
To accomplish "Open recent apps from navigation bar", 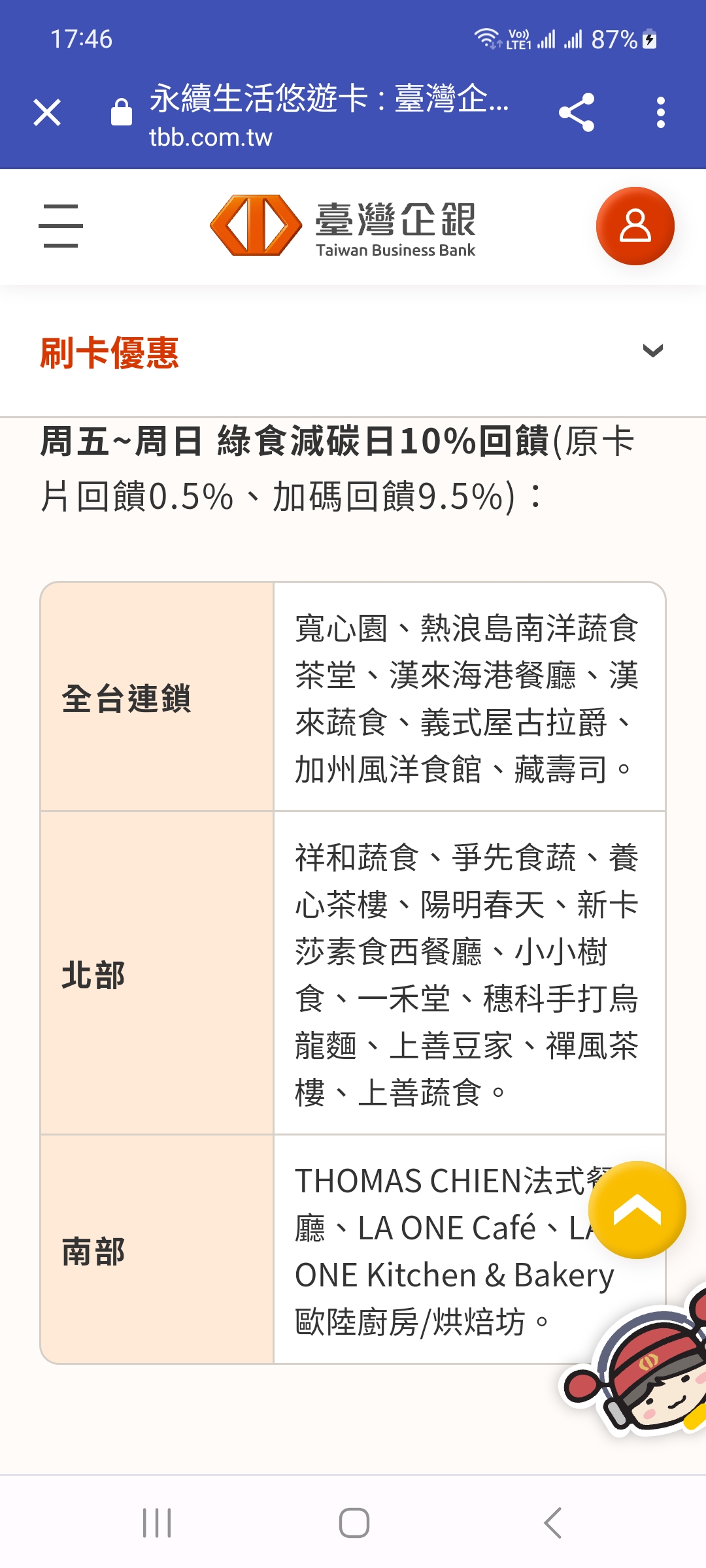I will click(157, 1523).
